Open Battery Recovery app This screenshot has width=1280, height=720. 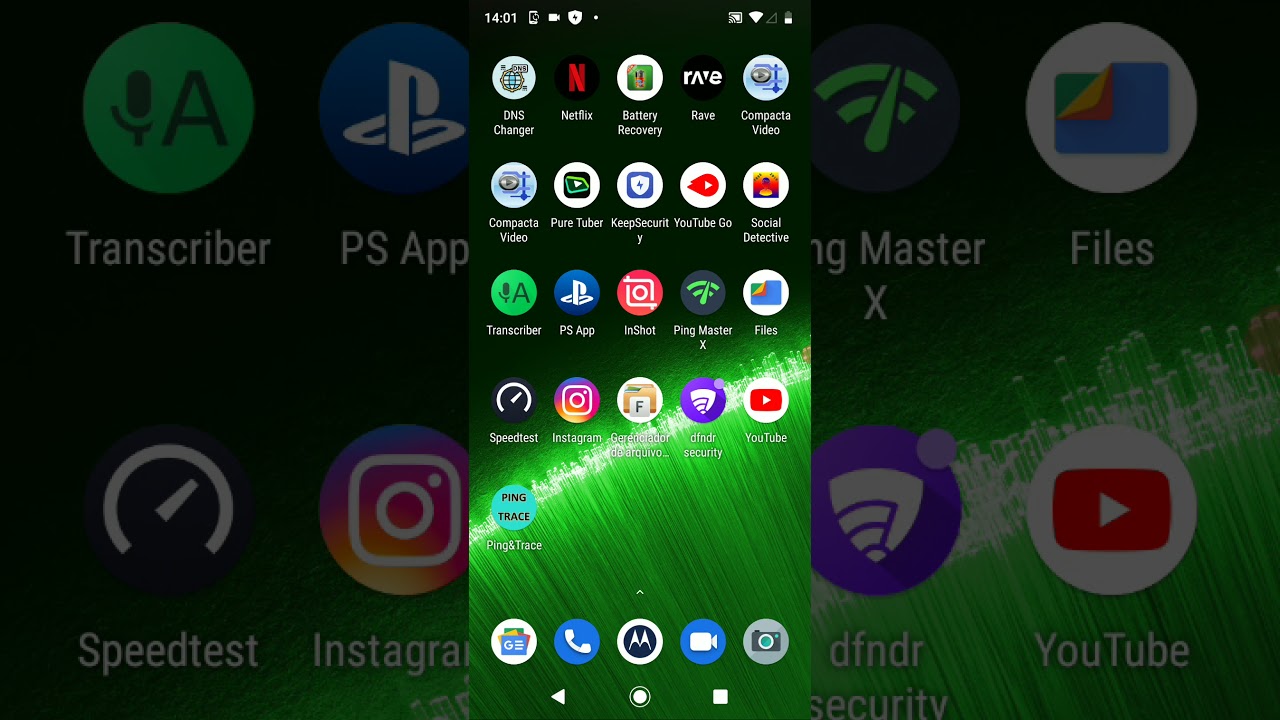640,79
